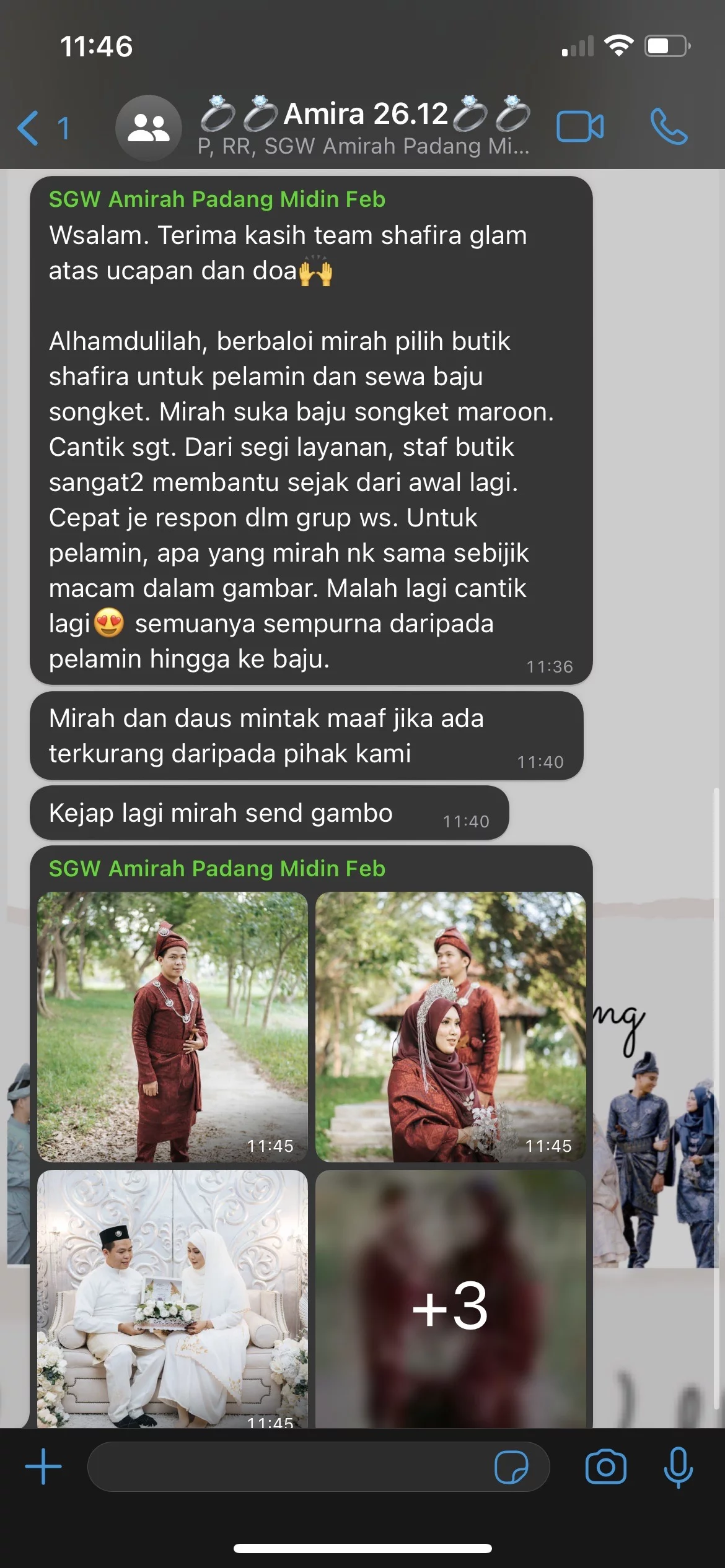Record a voice message
Image resolution: width=725 pixels, height=1568 pixels.
(x=678, y=1467)
